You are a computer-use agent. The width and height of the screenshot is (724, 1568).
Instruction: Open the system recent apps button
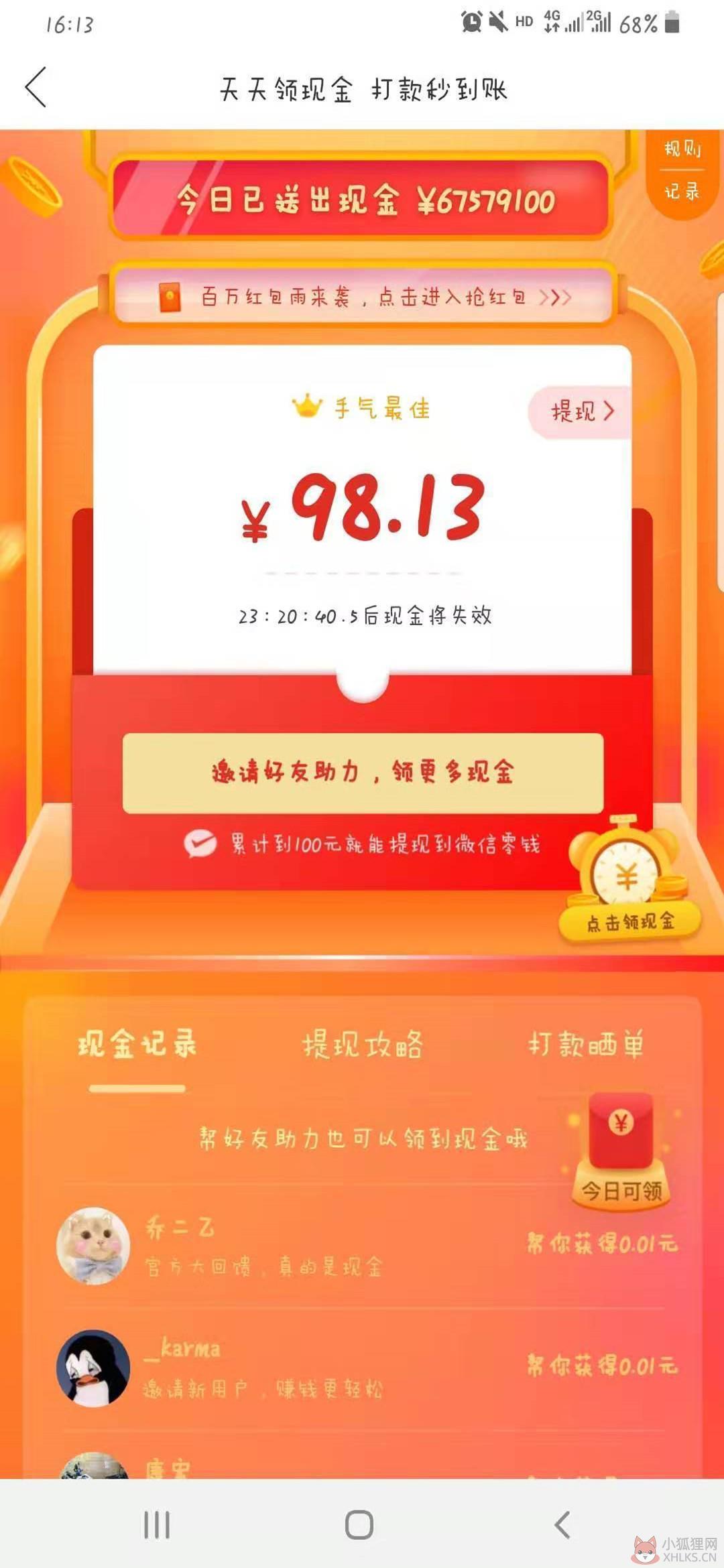pyautogui.click(x=157, y=1525)
